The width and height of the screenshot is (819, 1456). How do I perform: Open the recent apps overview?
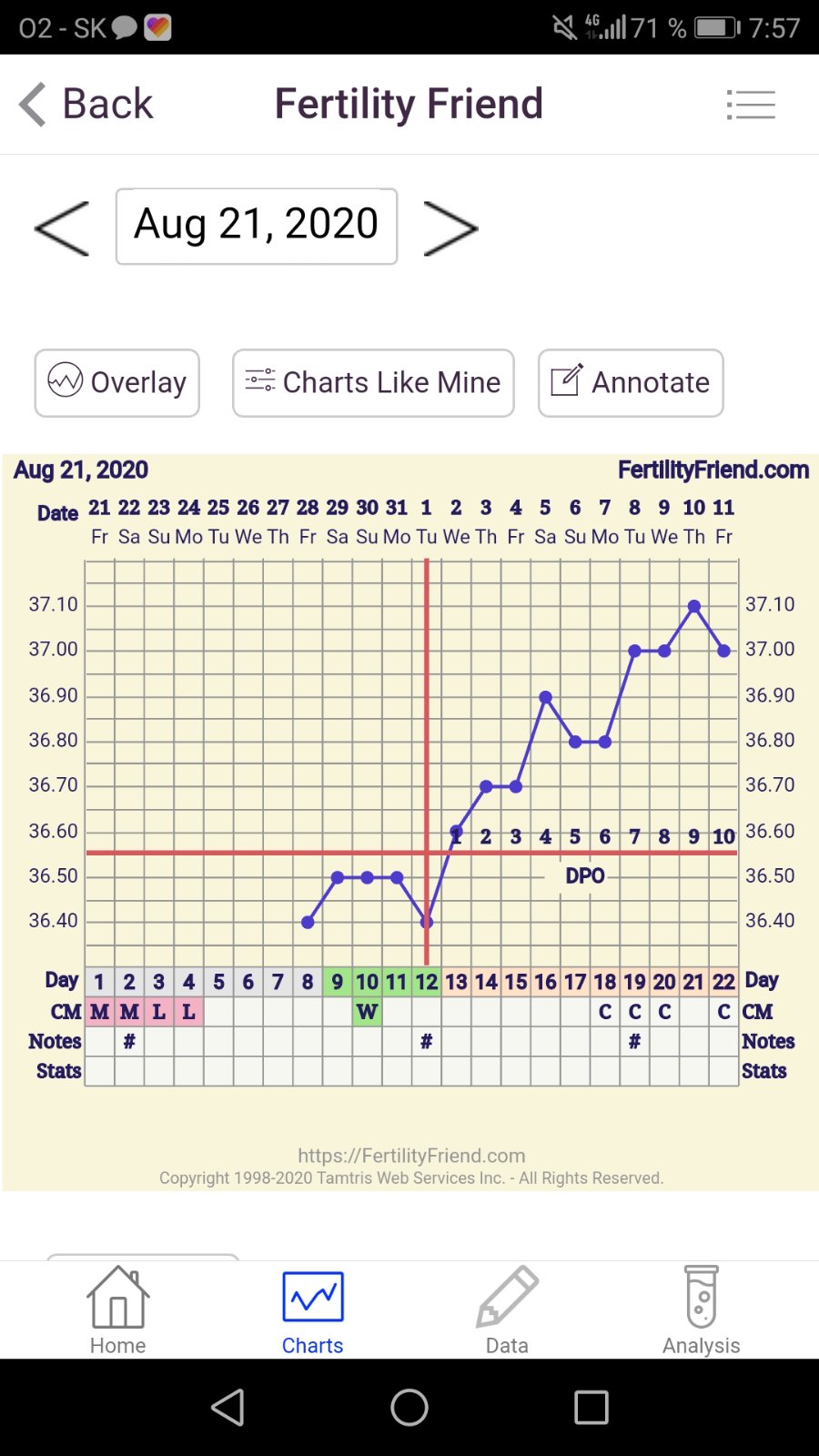[591, 1407]
